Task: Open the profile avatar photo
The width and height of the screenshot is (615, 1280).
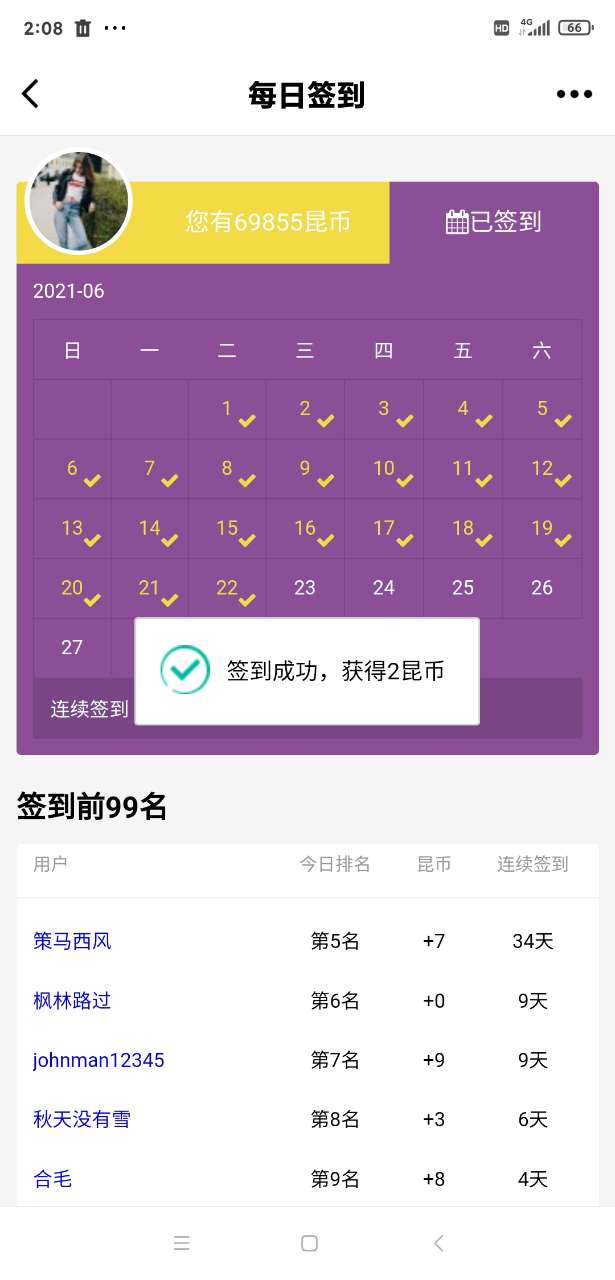Action: [x=78, y=203]
